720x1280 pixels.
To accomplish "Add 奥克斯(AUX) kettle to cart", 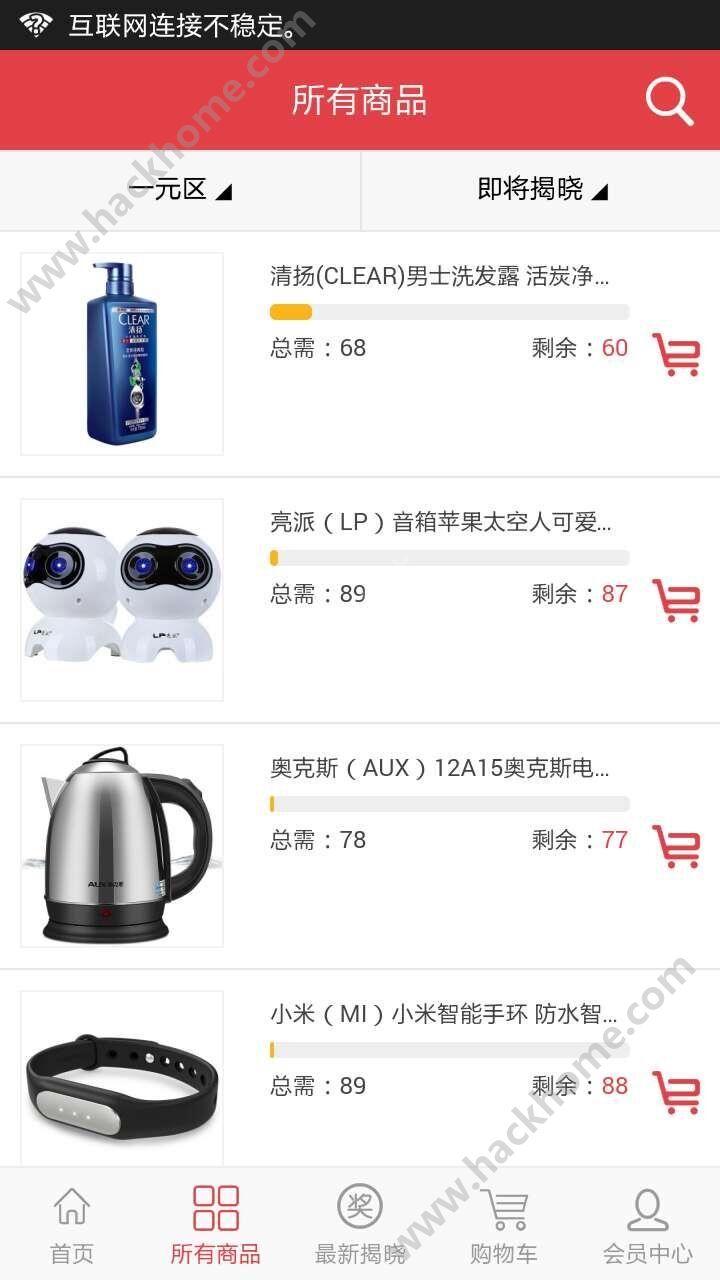I will 676,846.
